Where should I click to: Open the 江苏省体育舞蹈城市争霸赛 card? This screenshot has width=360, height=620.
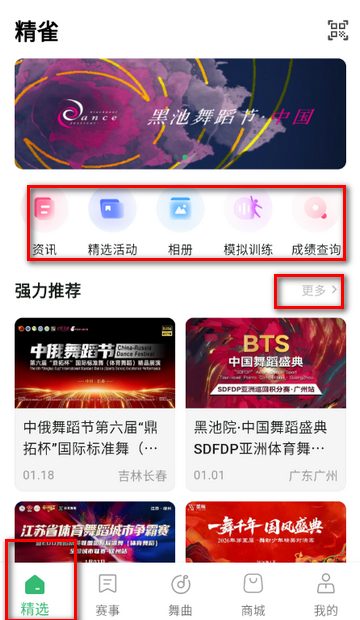pyautogui.click(x=95, y=532)
